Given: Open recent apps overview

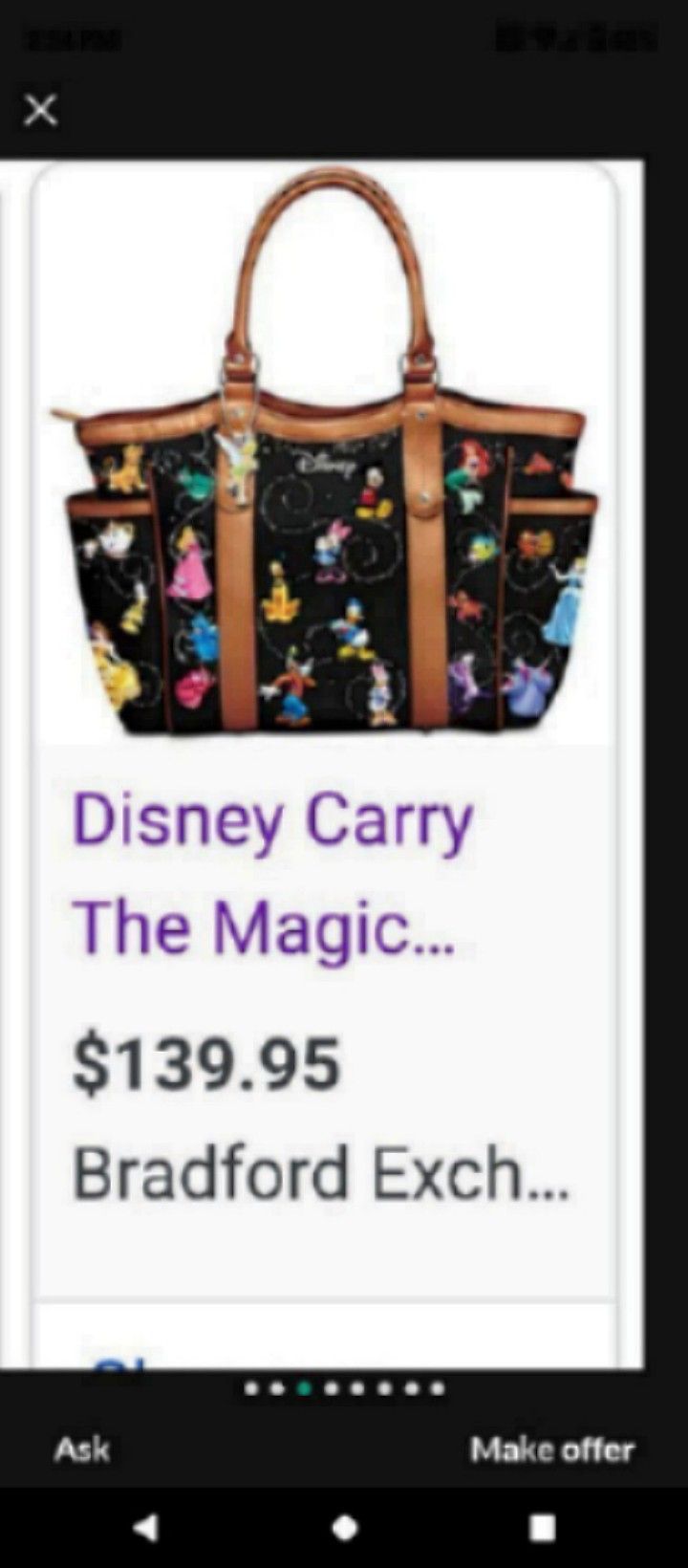Looking at the screenshot, I should tap(543, 1527).
